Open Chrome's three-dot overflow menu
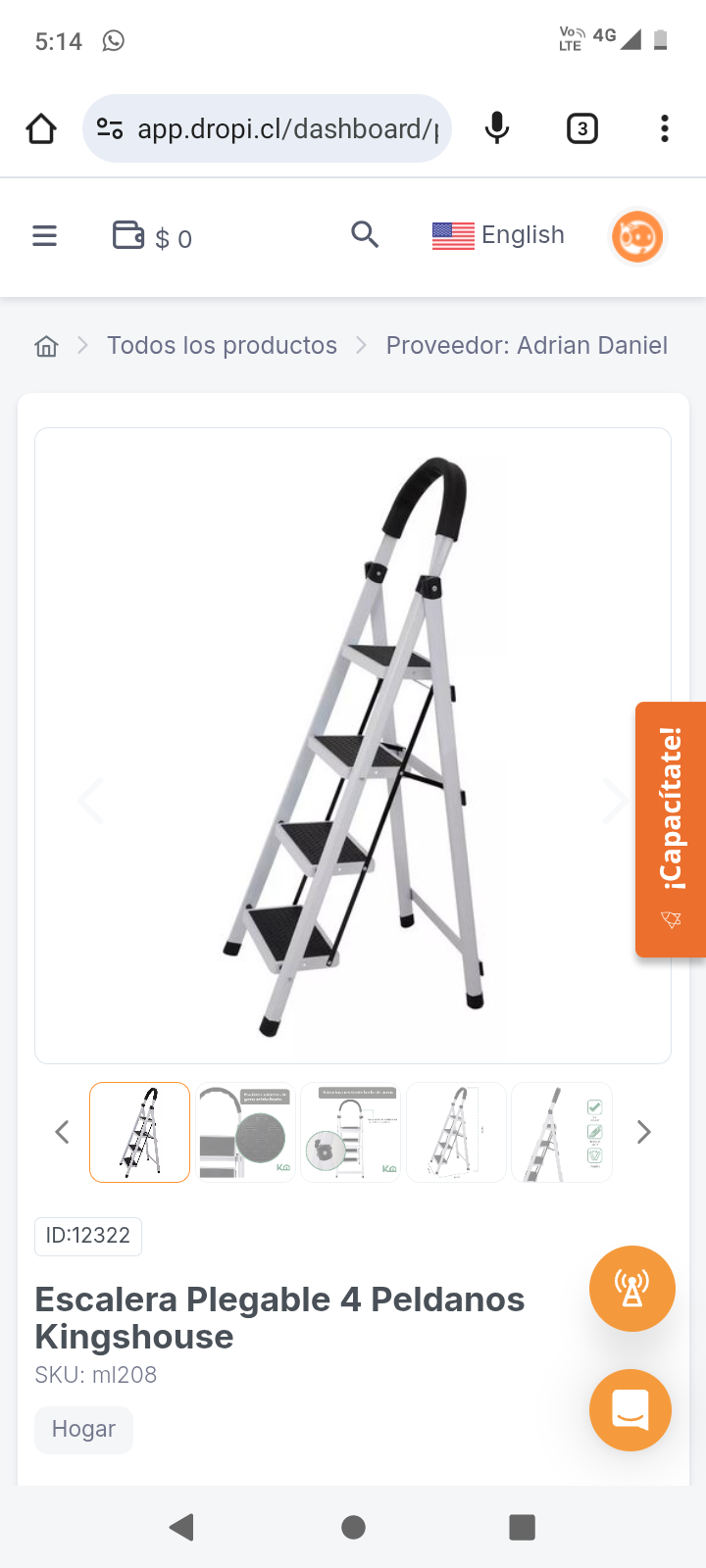706x1568 pixels. coord(664,128)
